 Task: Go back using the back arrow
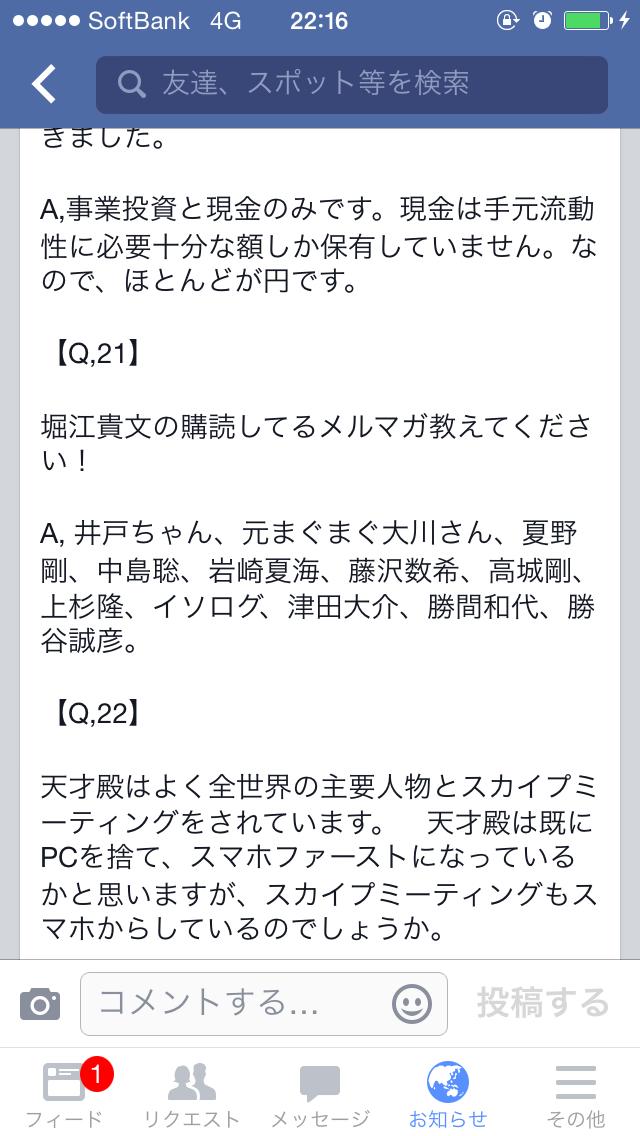(44, 85)
